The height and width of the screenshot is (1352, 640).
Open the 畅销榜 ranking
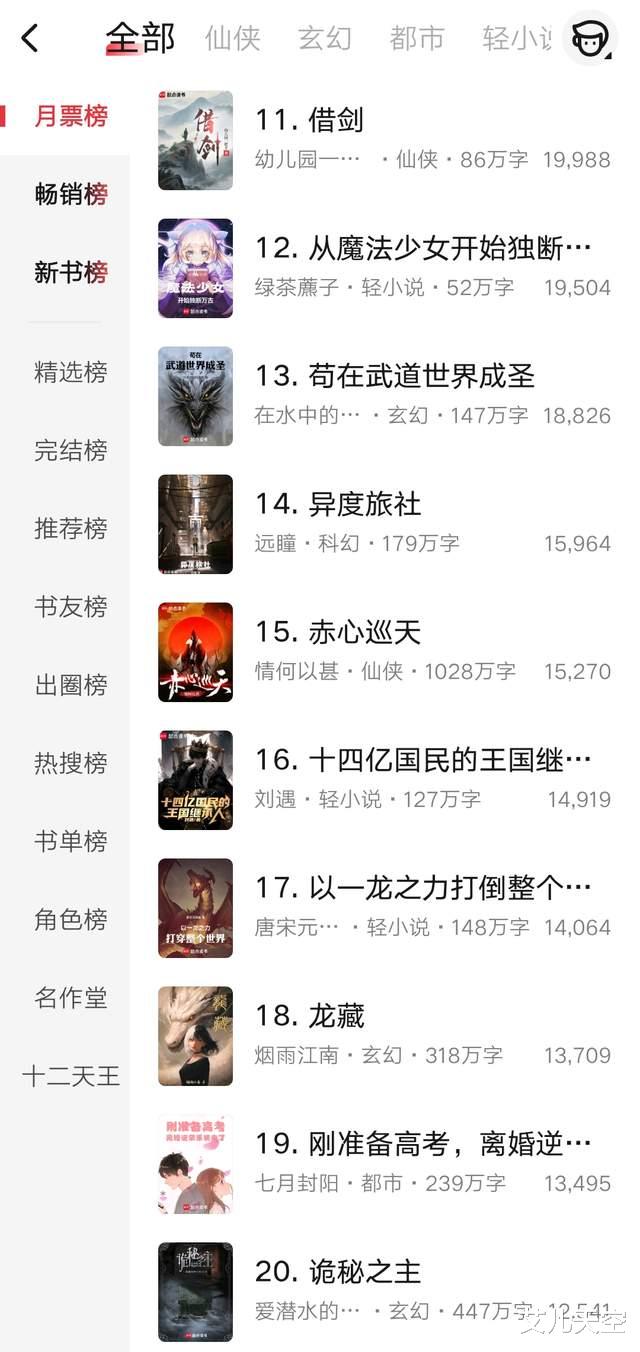tap(70, 194)
